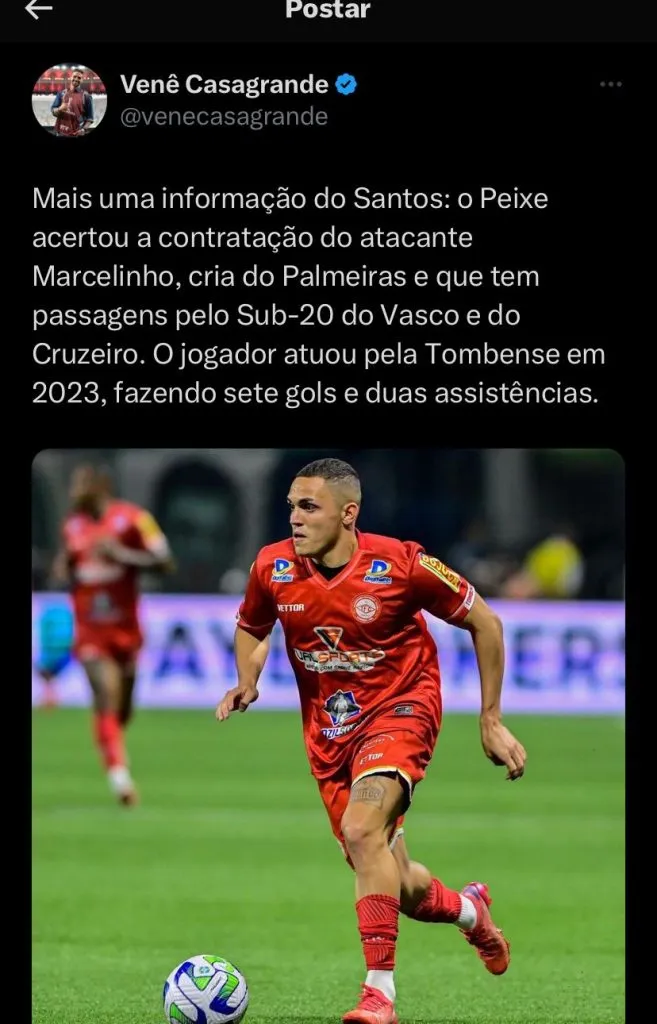Open the attached photo in full screen
This screenshot has width=657, height=1024.
point(328,736)
